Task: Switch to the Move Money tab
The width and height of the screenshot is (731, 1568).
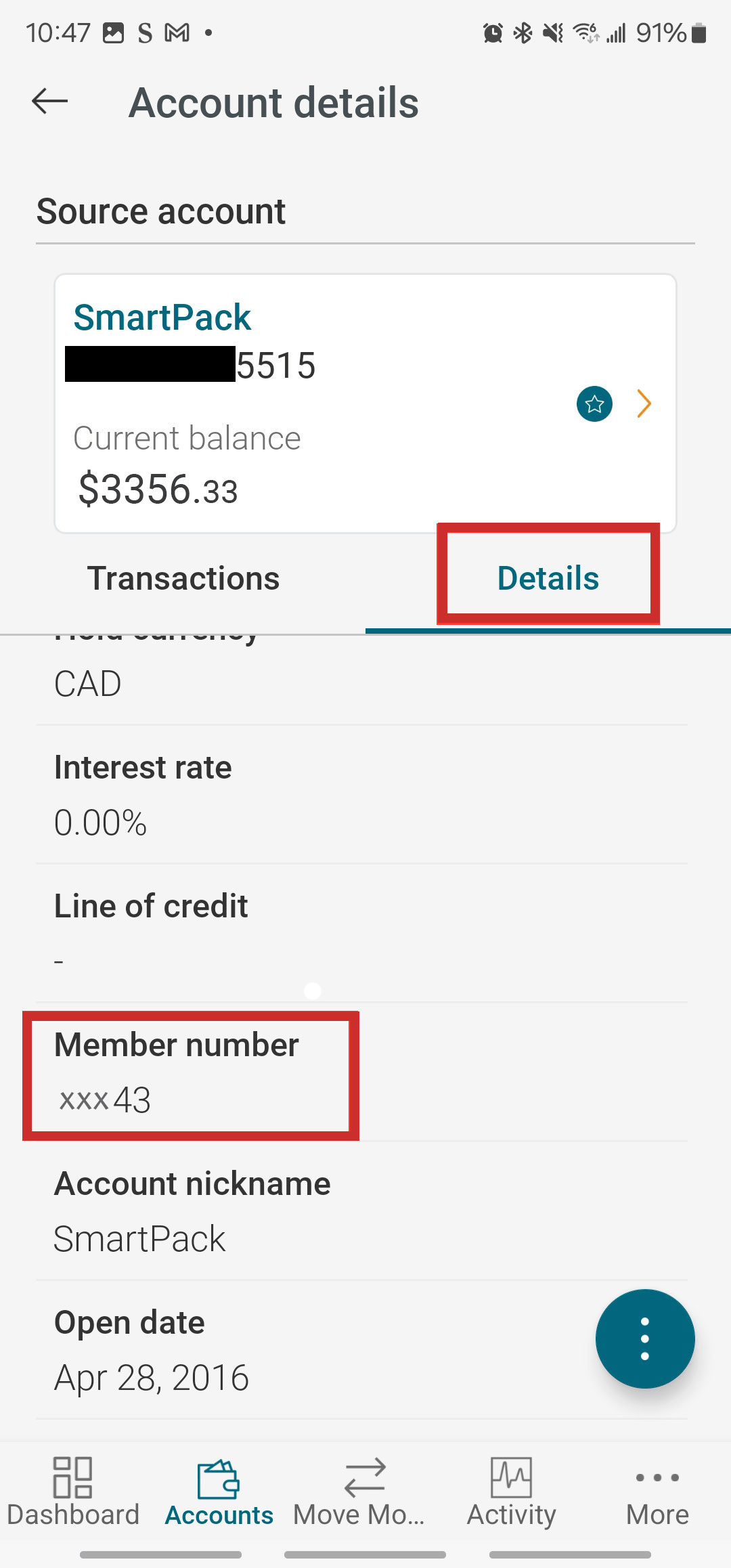Action: [x=365, y=1493]
